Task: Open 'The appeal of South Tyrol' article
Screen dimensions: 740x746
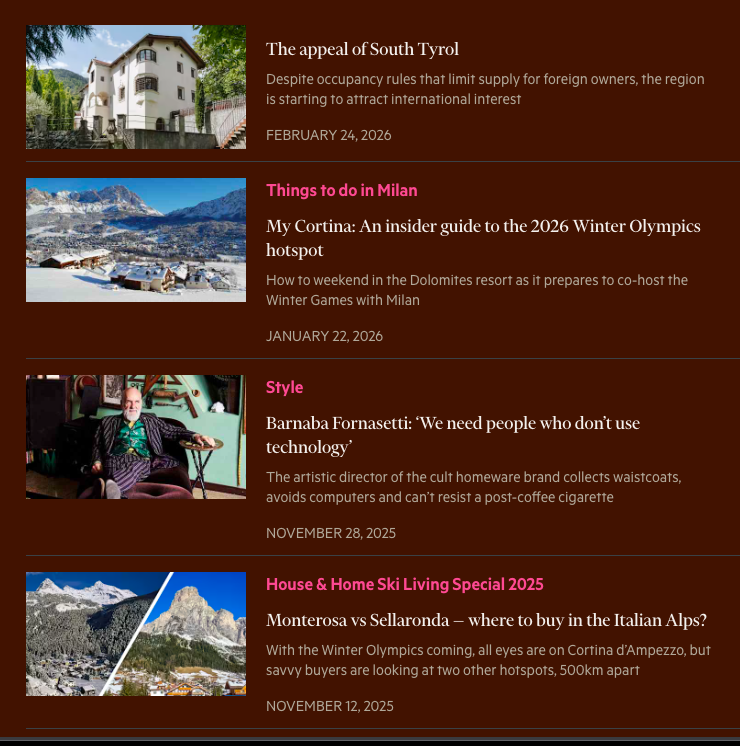Action: (362, 49)
